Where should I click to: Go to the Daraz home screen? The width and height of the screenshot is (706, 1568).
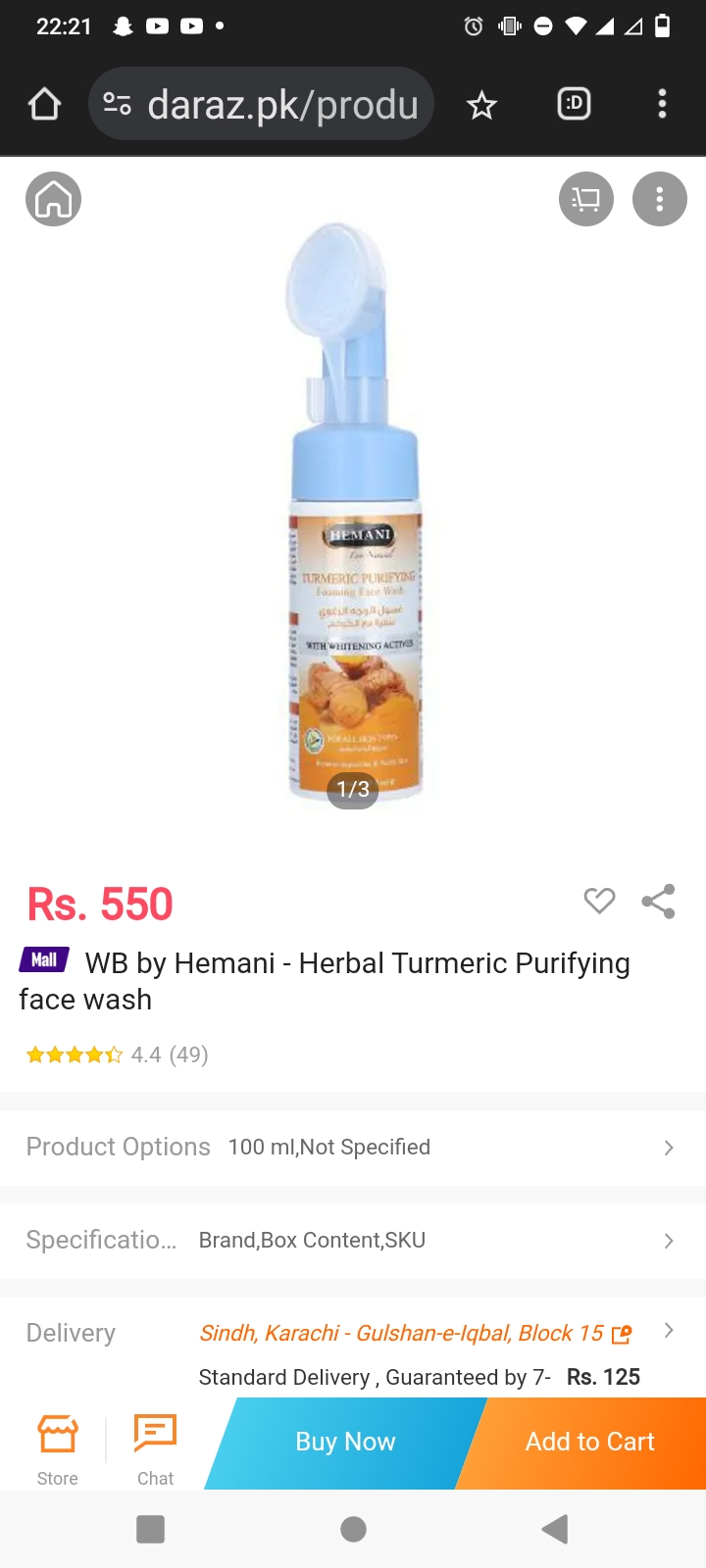point(53,199)
